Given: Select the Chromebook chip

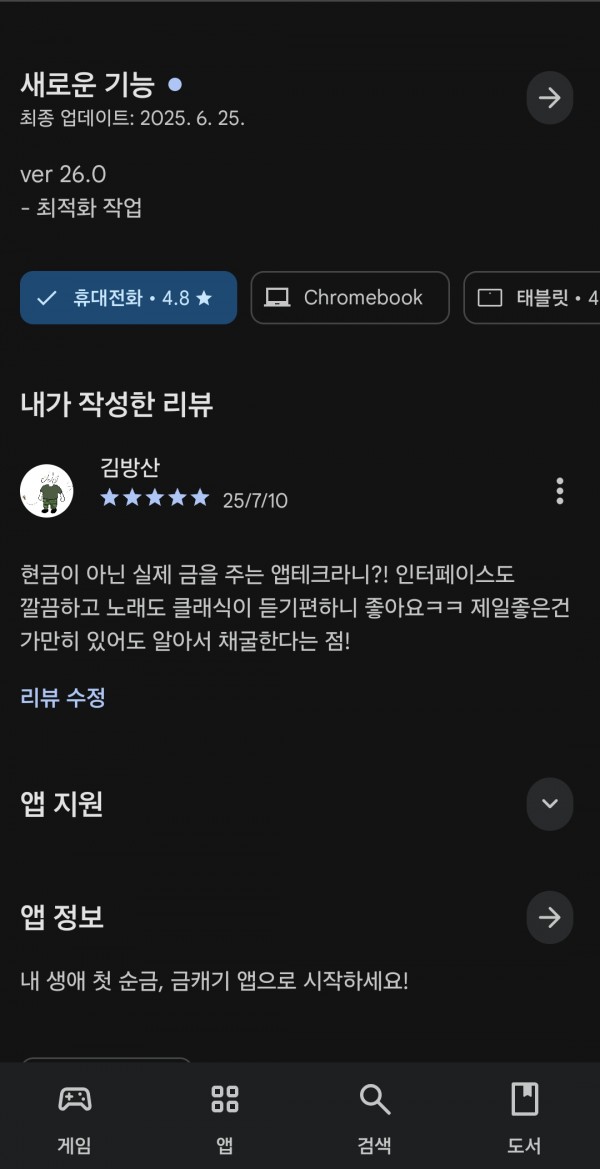Looking at the screenshot, I should tap(350, 297).
